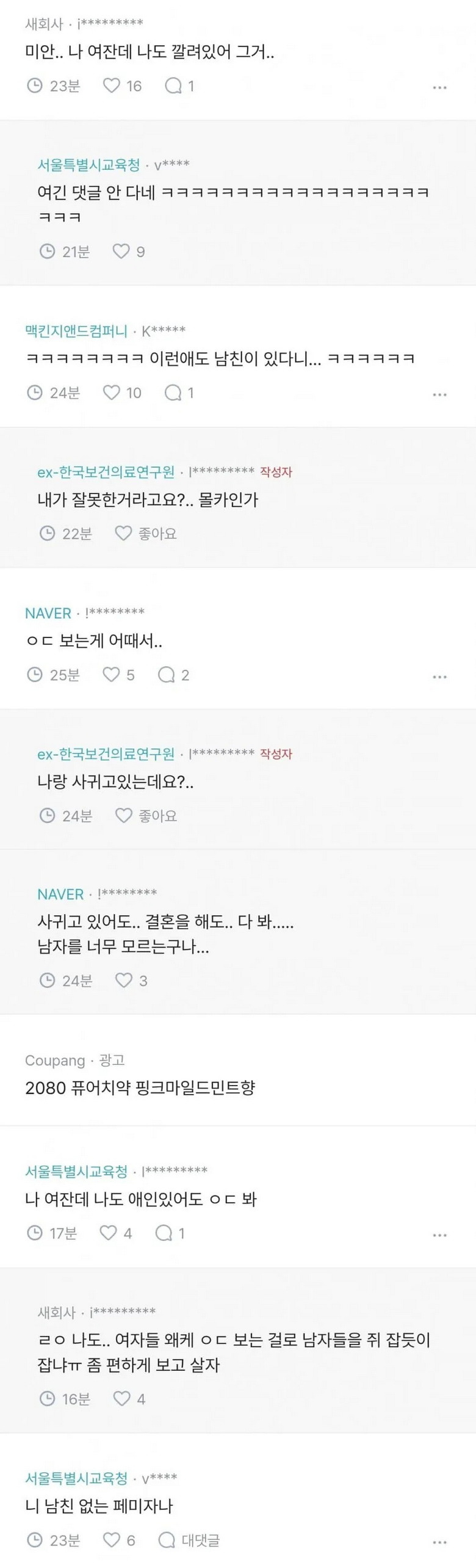Like the comment '니 남친 없는 페미지나'
This screenshot has height=1568, width=476.
tap(118, 1541)
